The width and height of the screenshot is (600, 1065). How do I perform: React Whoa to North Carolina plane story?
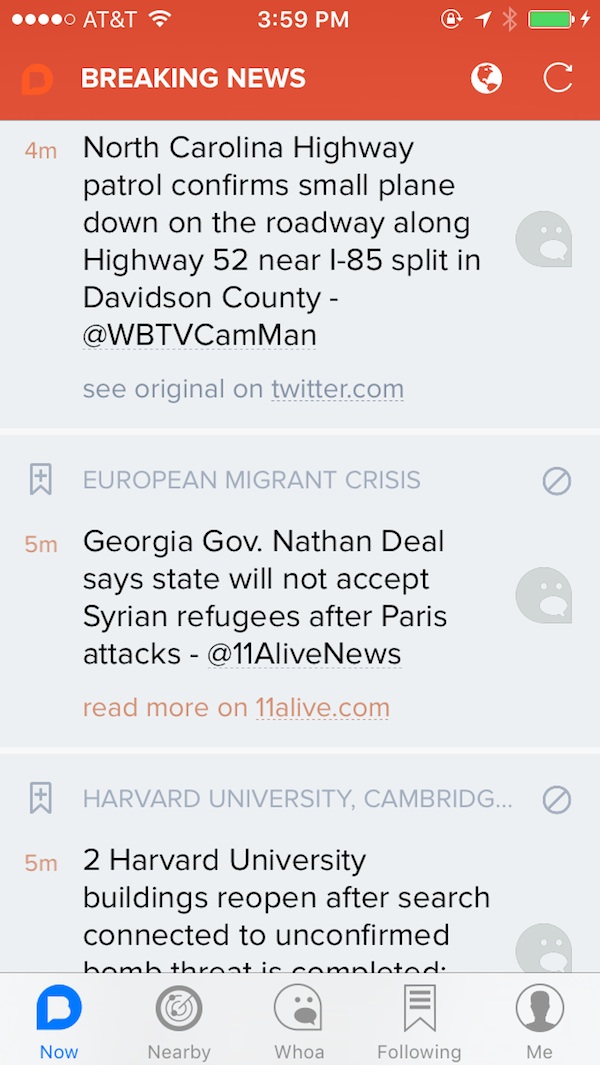point(543,239)
